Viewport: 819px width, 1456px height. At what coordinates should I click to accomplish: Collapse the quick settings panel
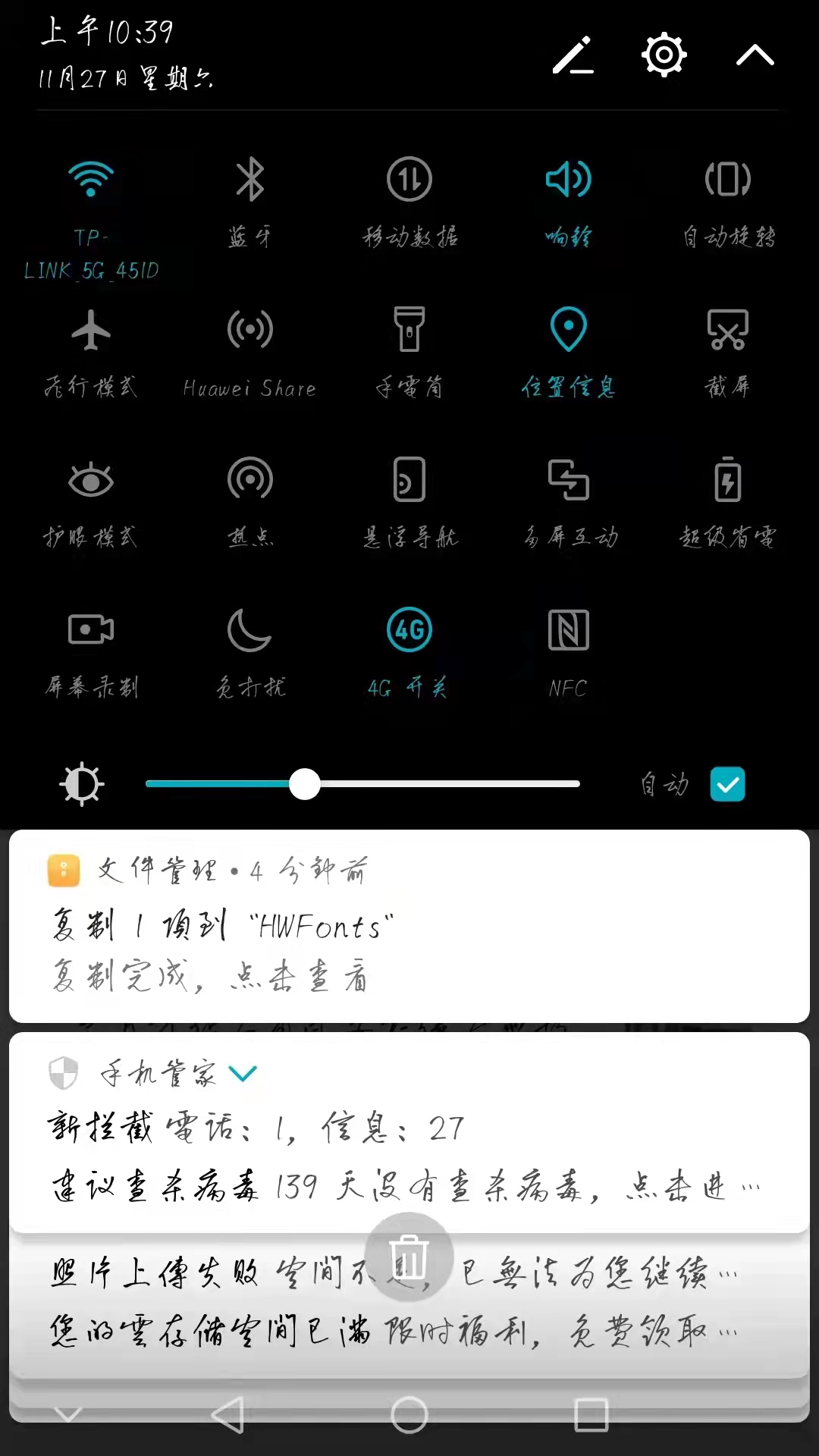pyautogui.click(x=755, y=55)
